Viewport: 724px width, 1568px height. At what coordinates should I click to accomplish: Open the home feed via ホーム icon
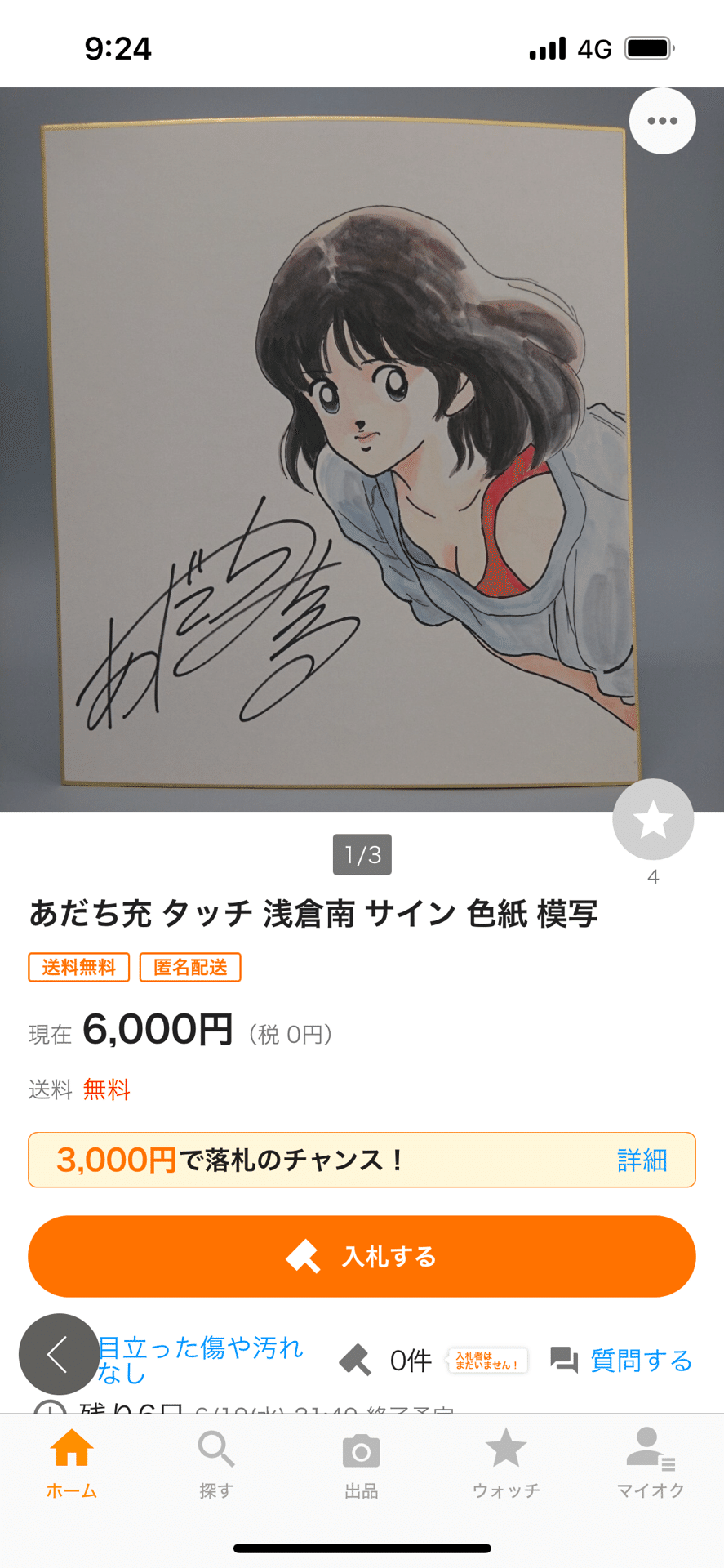tap(72, 1462)
